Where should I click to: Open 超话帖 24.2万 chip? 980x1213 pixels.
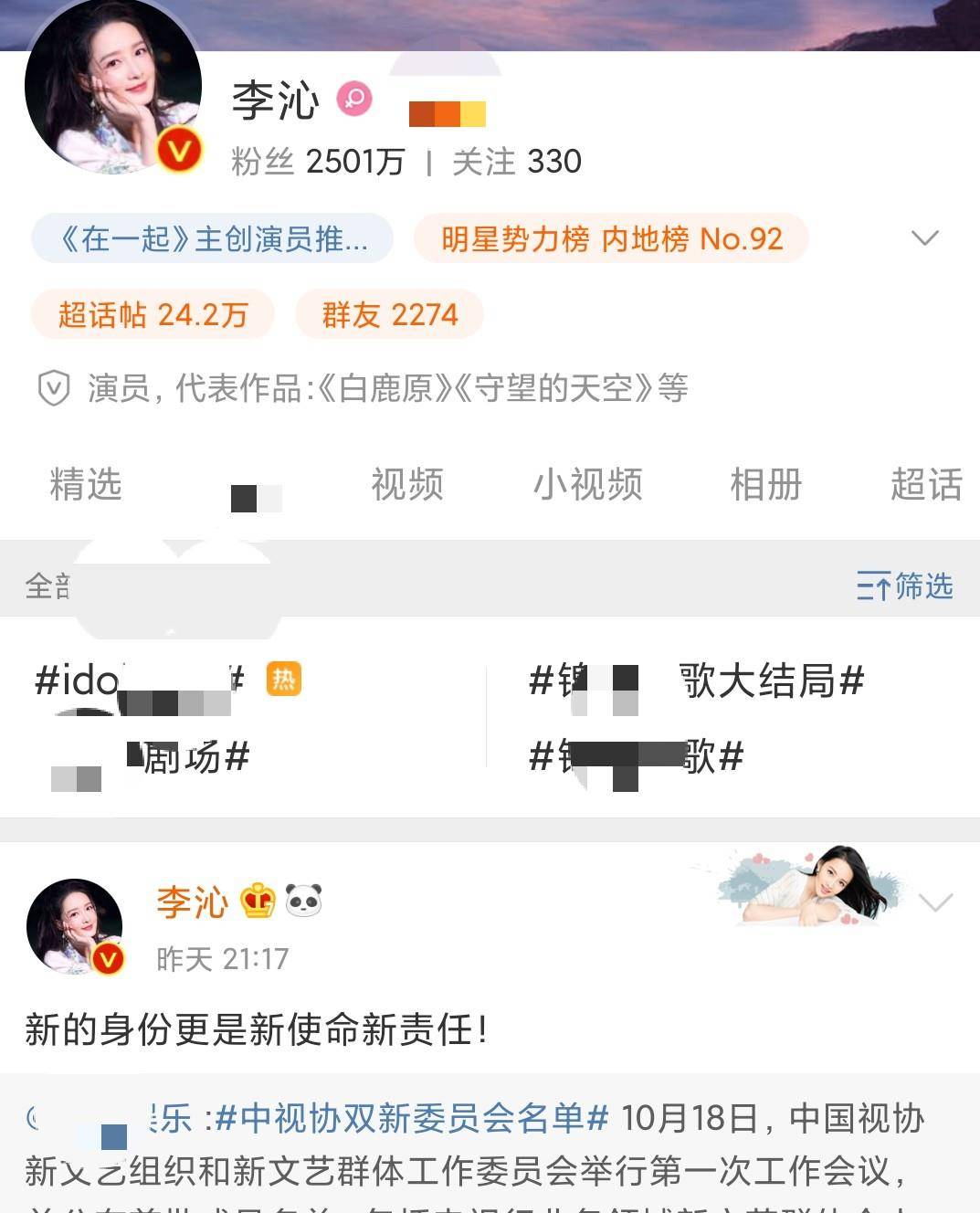pyautogui.click(x=153, y=315)
